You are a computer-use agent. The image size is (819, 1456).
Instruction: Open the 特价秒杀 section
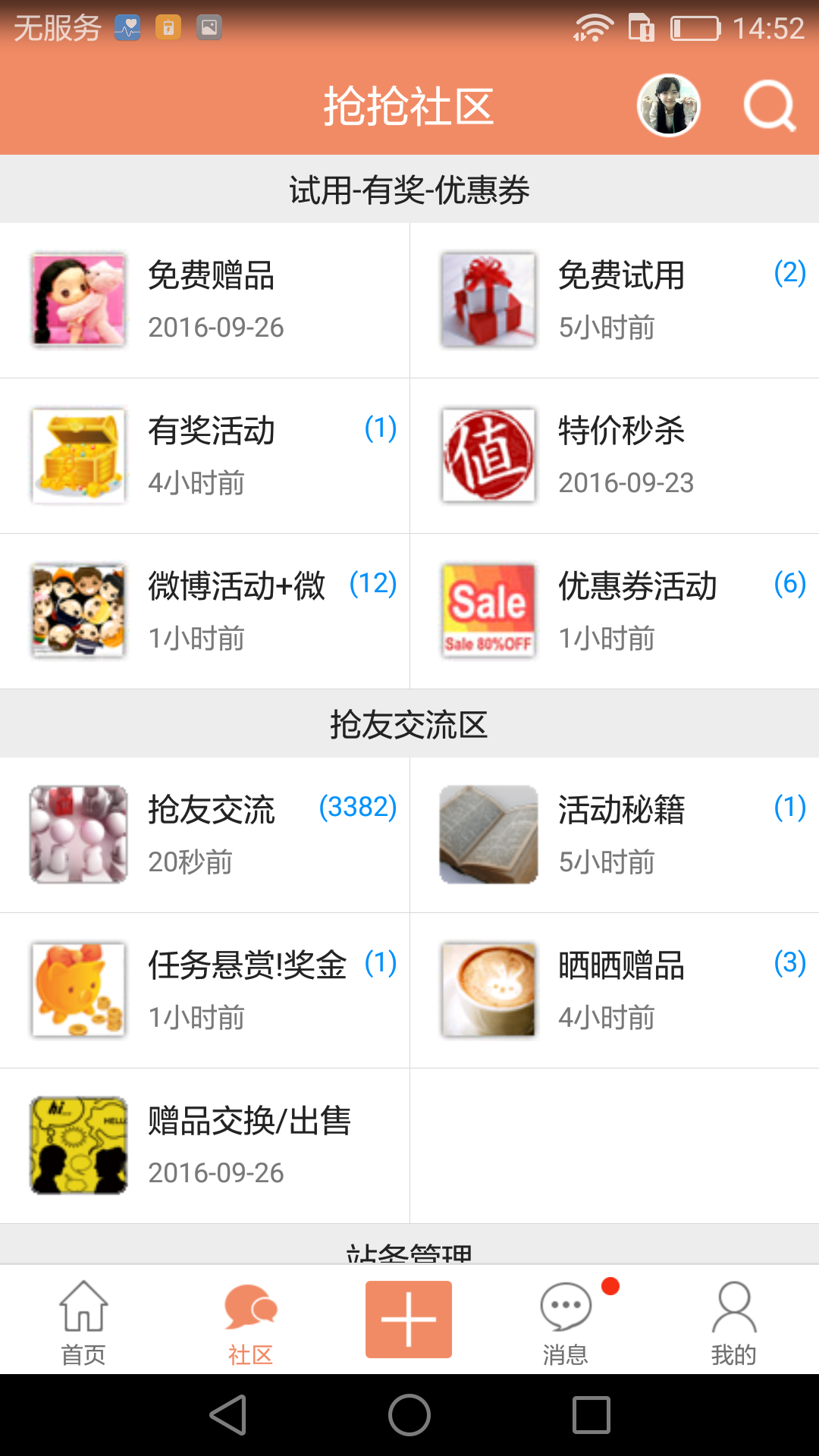pos(614,456)
